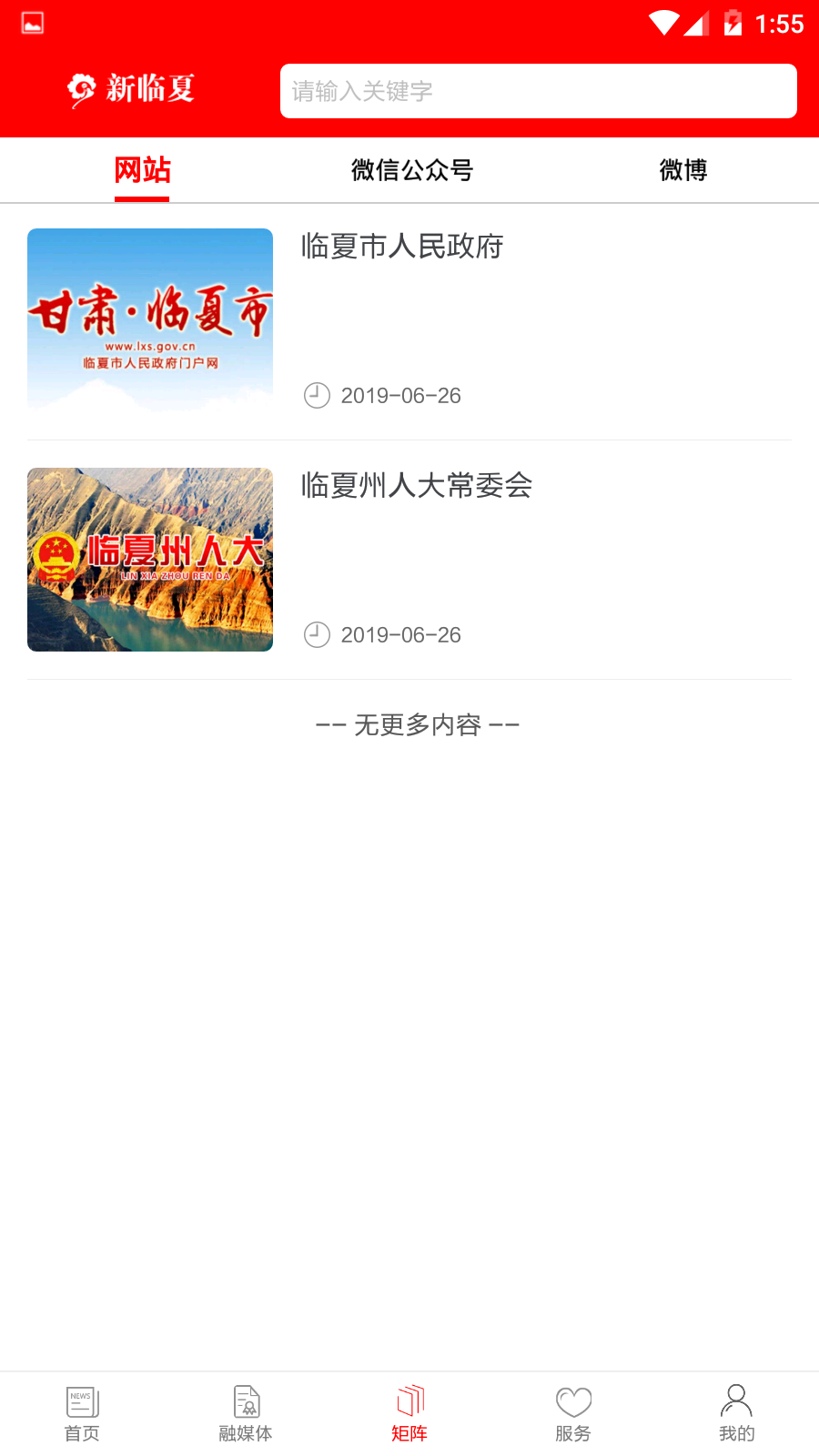
Task: Go to the 首页 tab
Action: [82, 1413]
